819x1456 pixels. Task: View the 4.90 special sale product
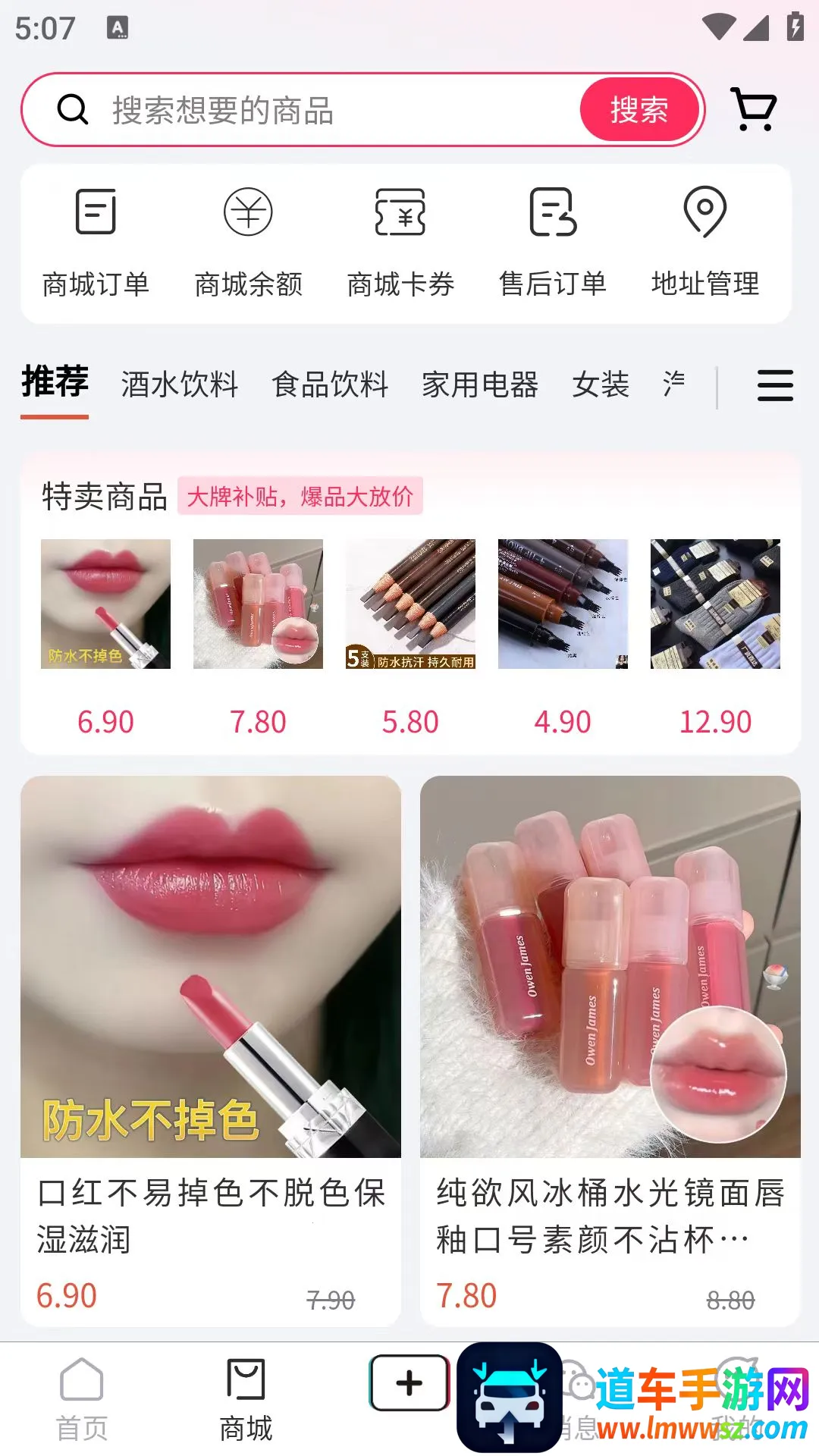pos(563,604)
